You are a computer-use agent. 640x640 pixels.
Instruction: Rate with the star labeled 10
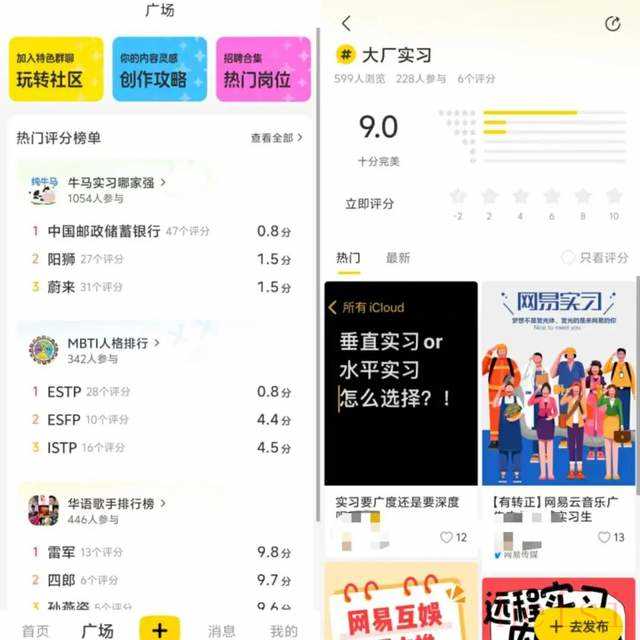613,197
